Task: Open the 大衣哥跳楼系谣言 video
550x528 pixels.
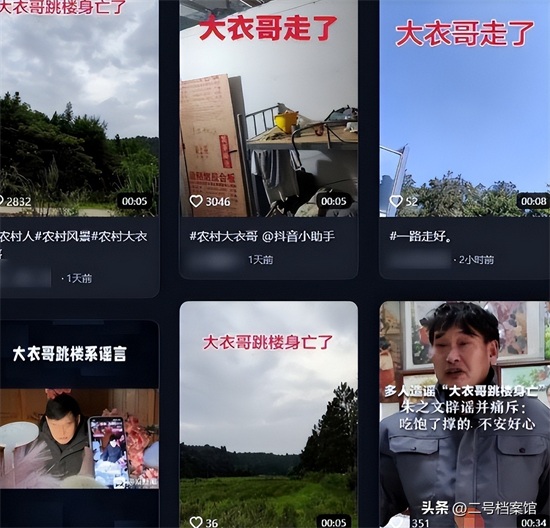Action: [x=79, y=404]
